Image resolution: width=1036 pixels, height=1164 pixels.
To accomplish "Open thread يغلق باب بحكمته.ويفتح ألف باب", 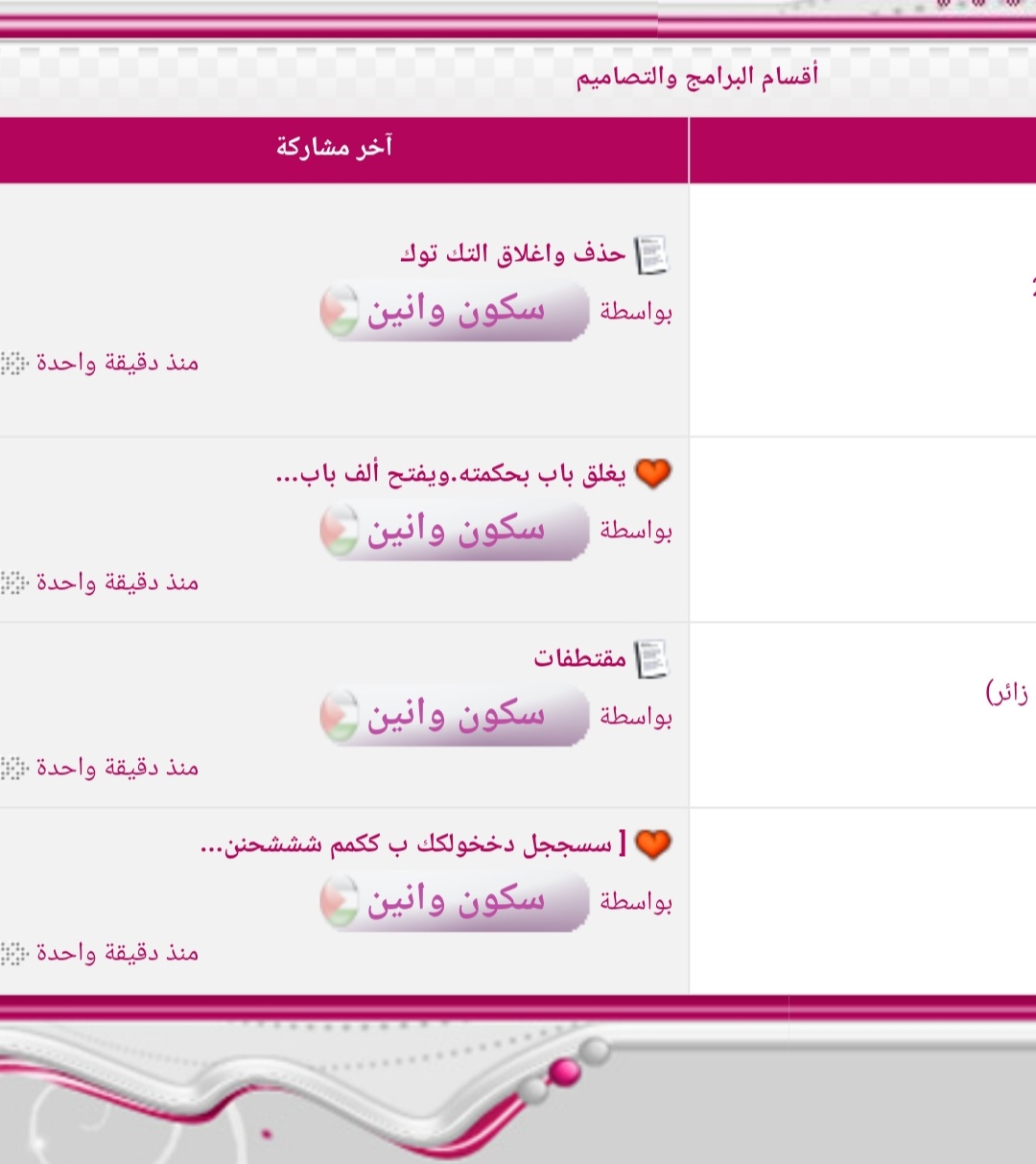I will (x=451, y=474).
